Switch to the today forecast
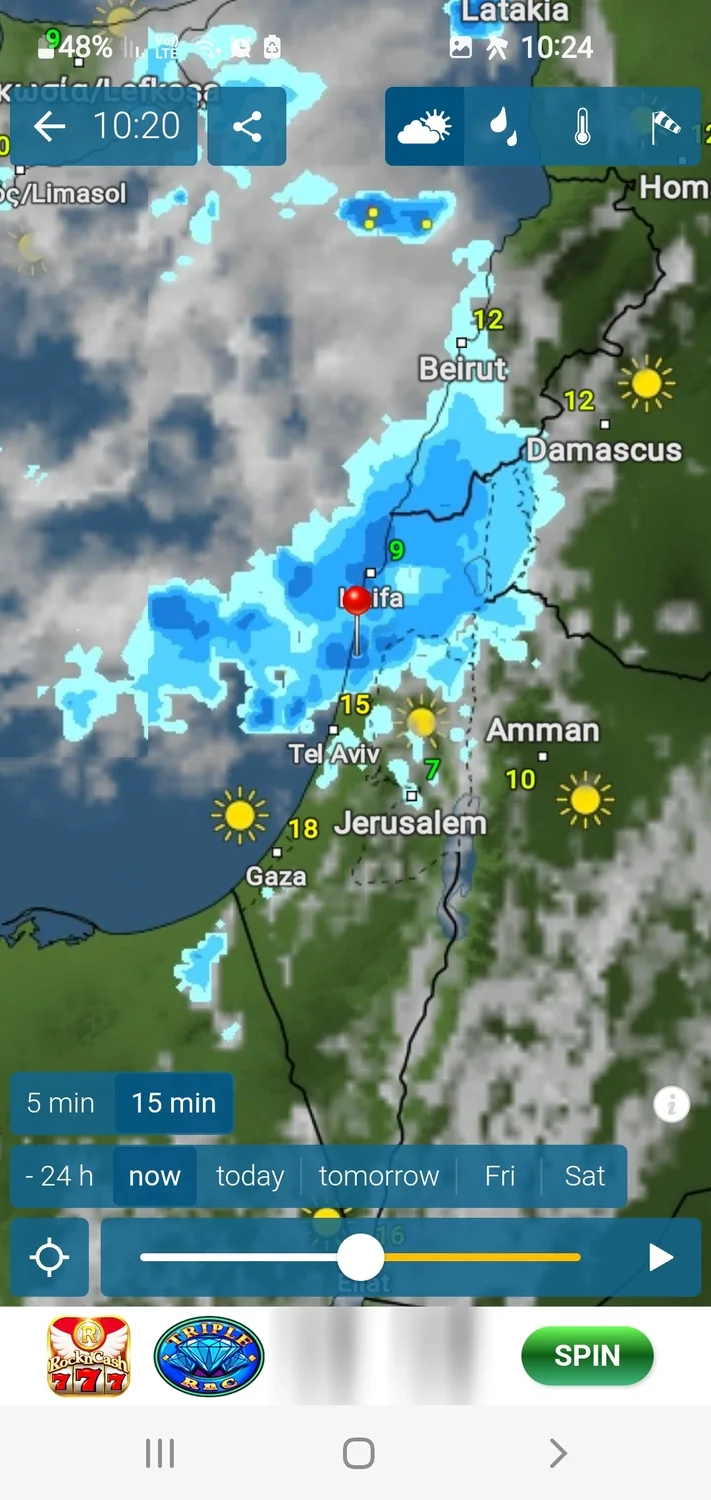Viewport: 711px width, 1500px height. point(250,1176)
